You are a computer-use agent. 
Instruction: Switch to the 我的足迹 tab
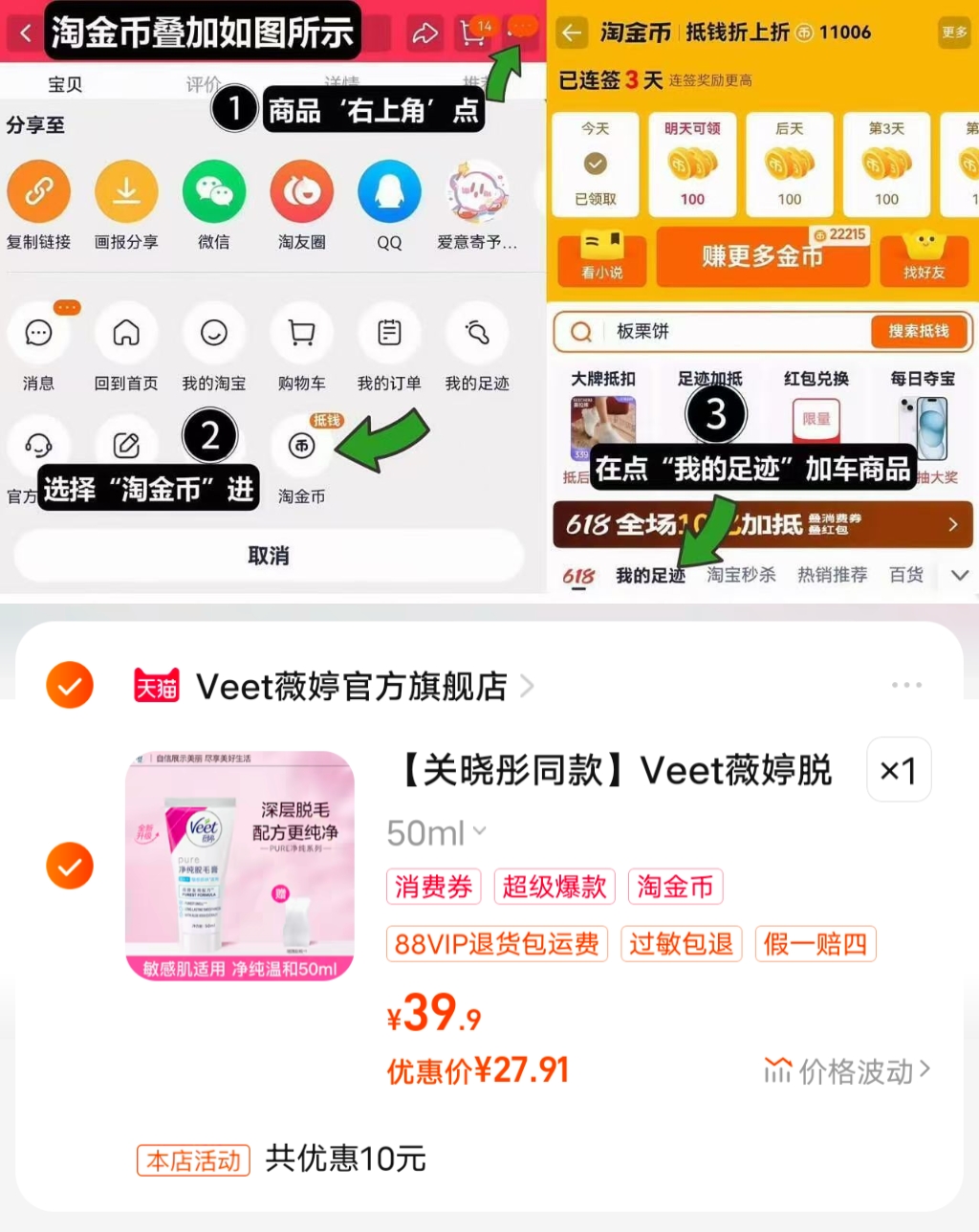coord(651,575)
